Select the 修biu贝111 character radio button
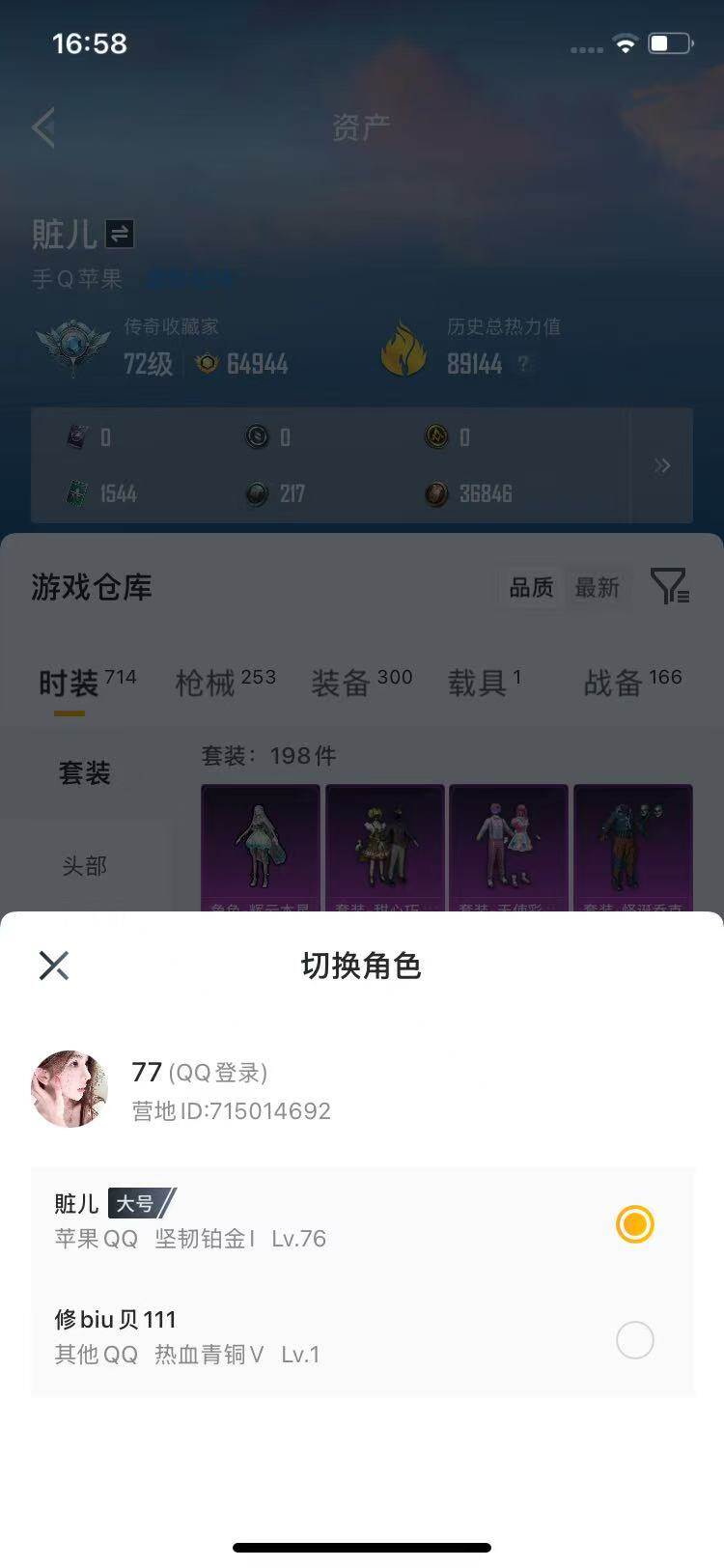Screen dimensions: 724x1568 [634, 1340]
